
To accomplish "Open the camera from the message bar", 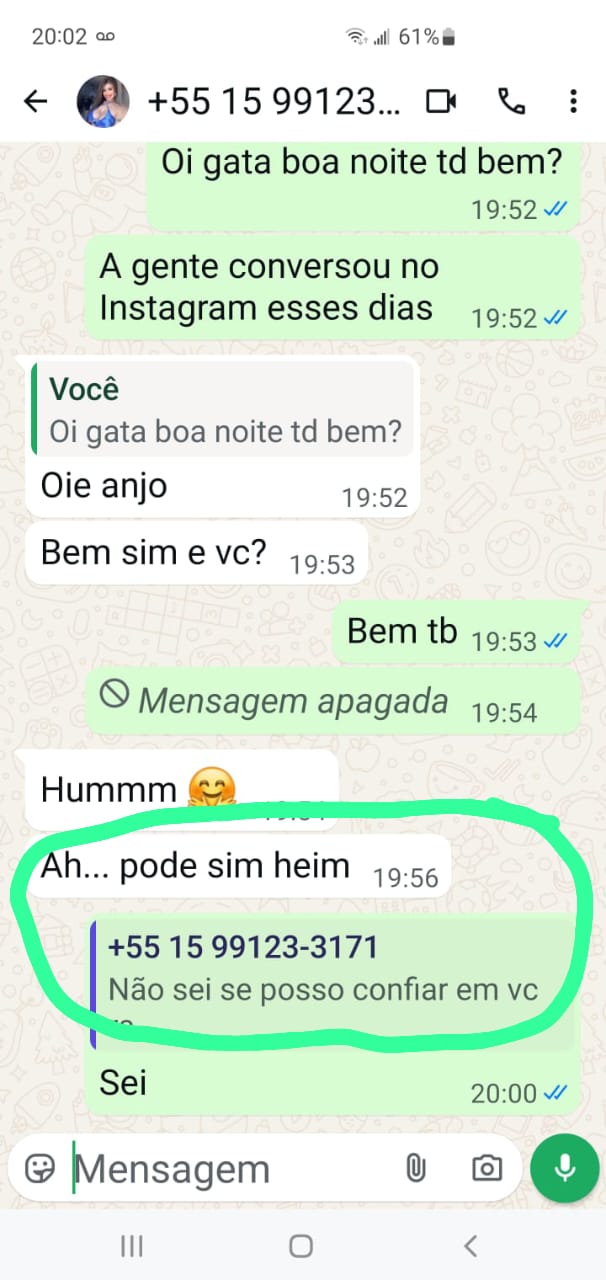I will tap(487, 1168).
